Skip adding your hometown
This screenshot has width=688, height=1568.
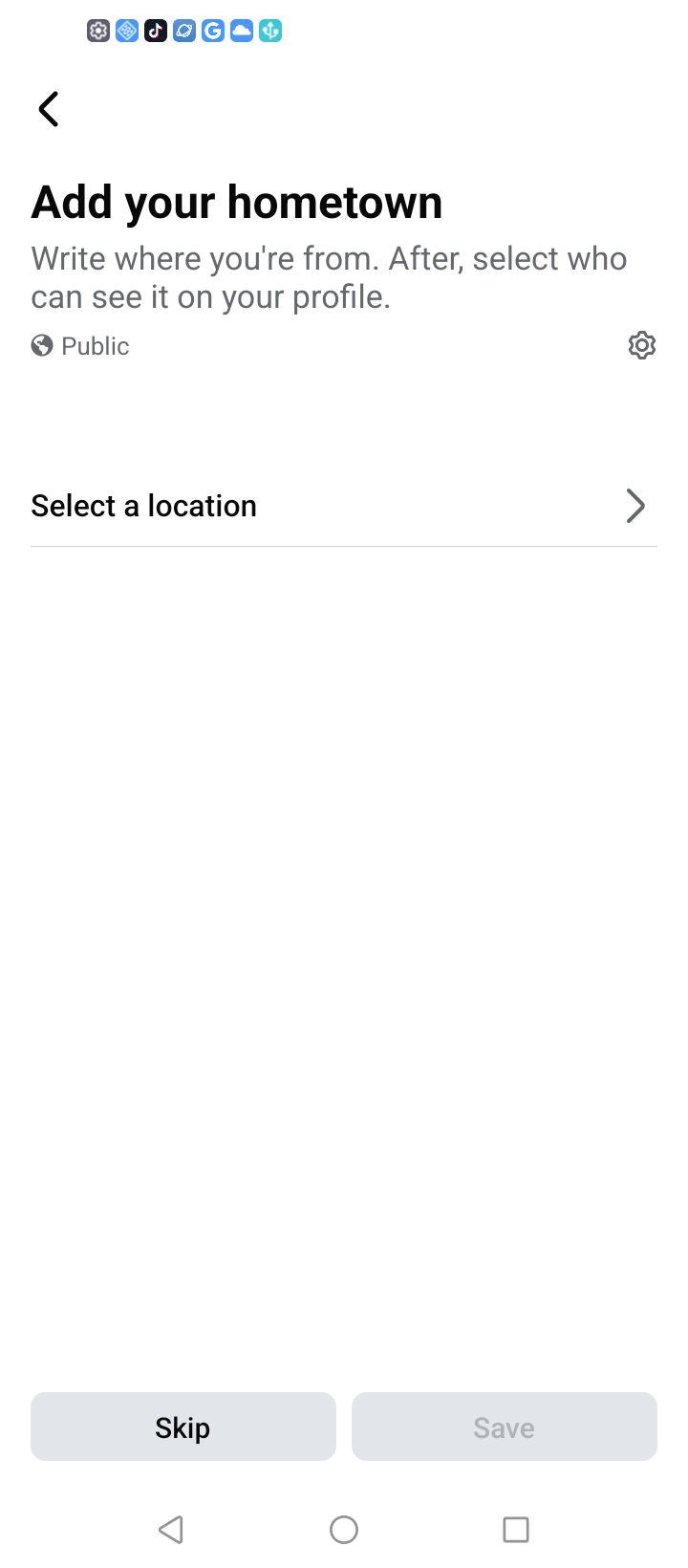pos(183,1426)
